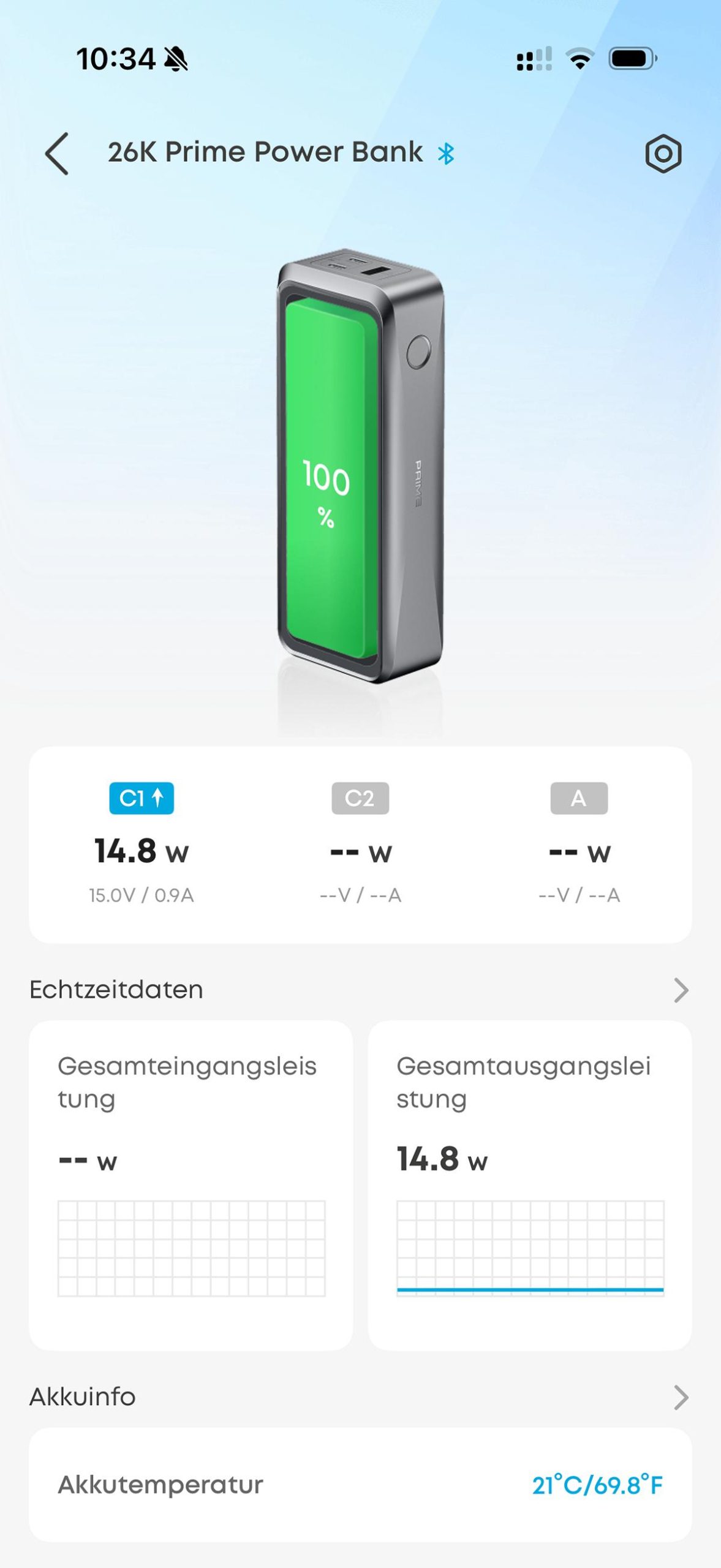View the Gesamteingangsleistung chart card
The height and width of the screenshot is (1568, 721).
[x=191, y=1185]
